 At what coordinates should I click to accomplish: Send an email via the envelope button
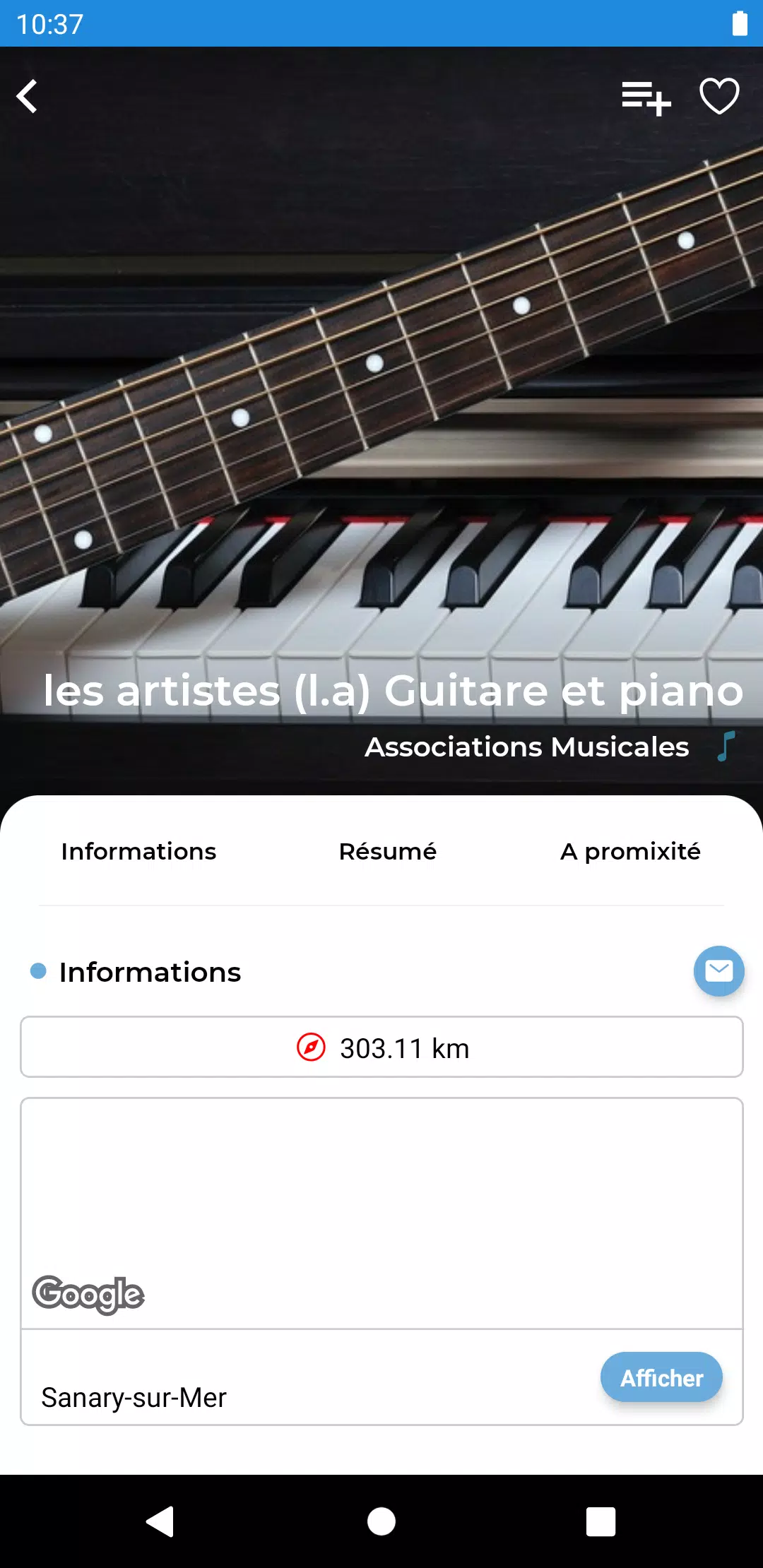click(x=719, y=971)
